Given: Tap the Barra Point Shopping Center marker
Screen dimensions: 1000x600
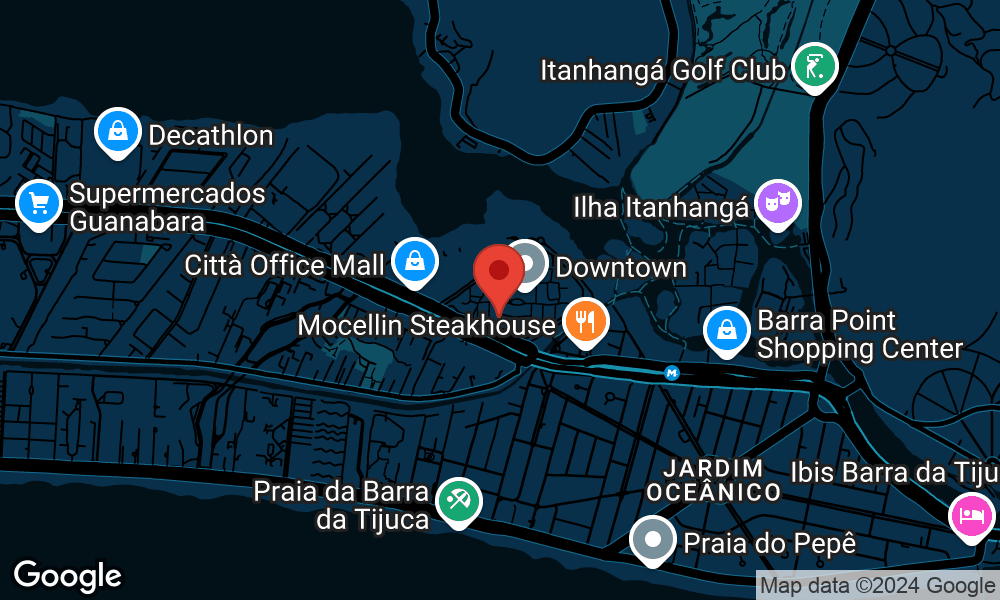Looking at the screenshot, I should [x=728, y=331].
